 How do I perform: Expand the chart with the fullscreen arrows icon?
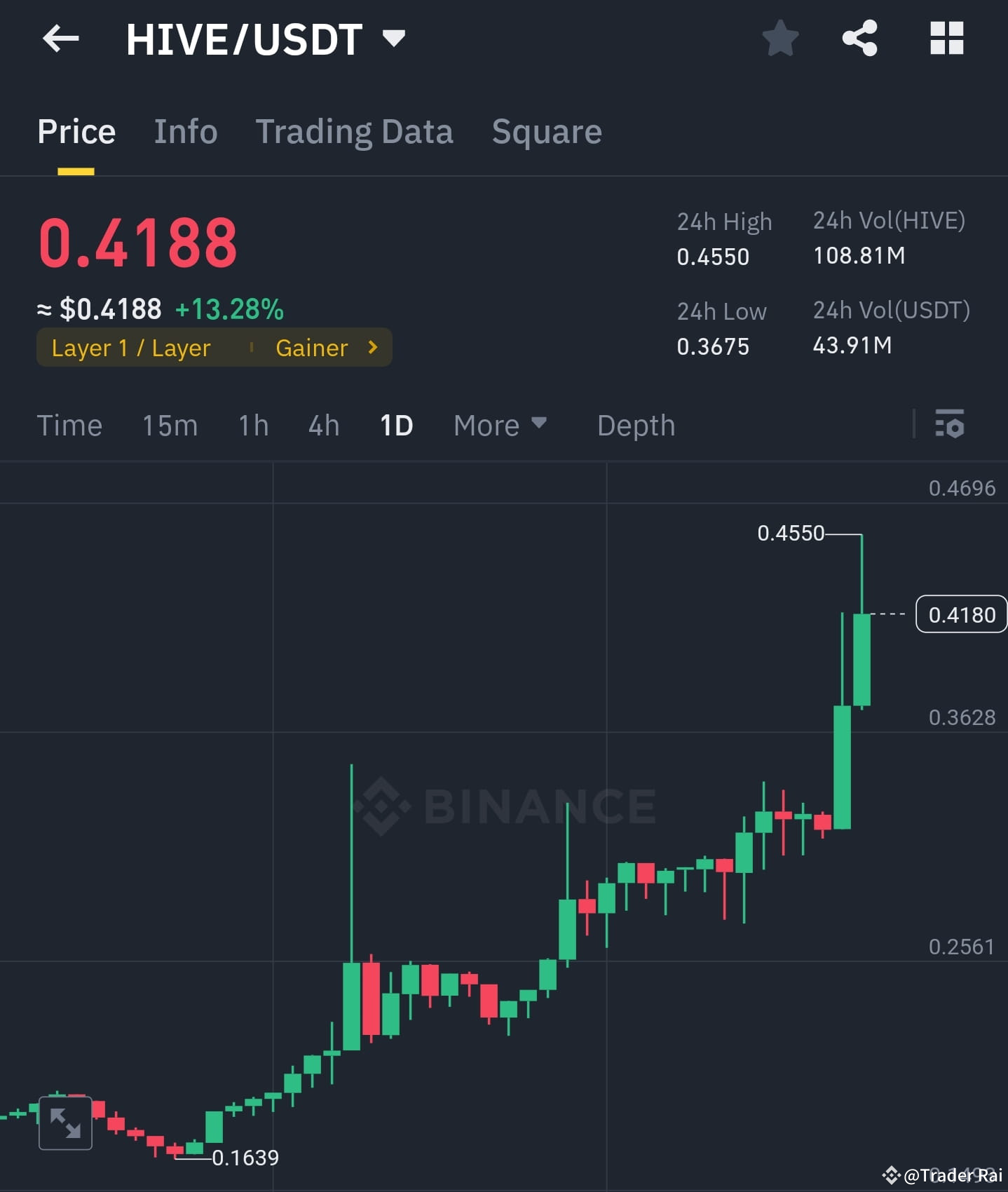pos(65,1123)
